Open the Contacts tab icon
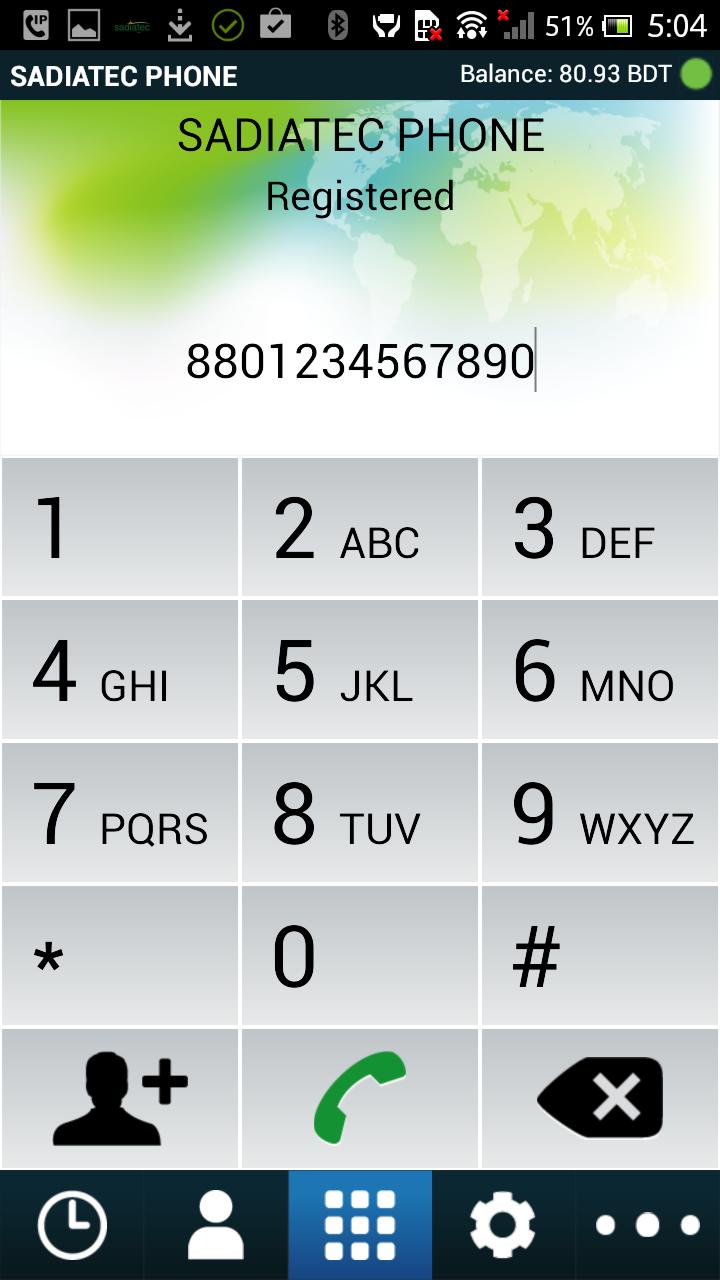The width and height of the screenshot is (720, 1280). [x=216, y=1222]
